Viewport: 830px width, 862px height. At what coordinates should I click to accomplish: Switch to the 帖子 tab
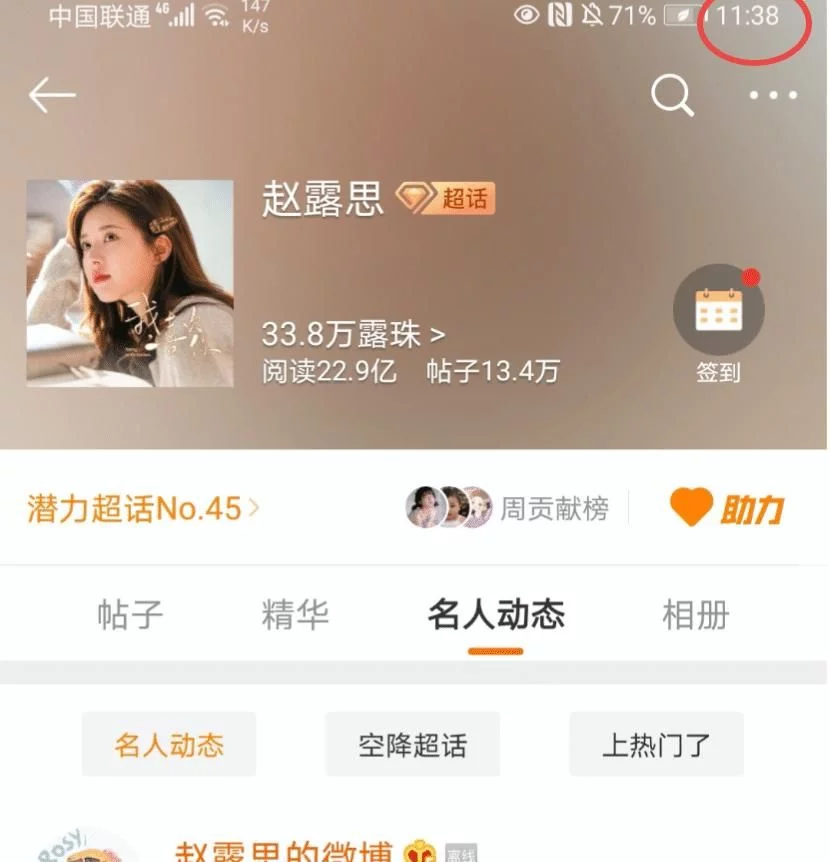[130, 614]
